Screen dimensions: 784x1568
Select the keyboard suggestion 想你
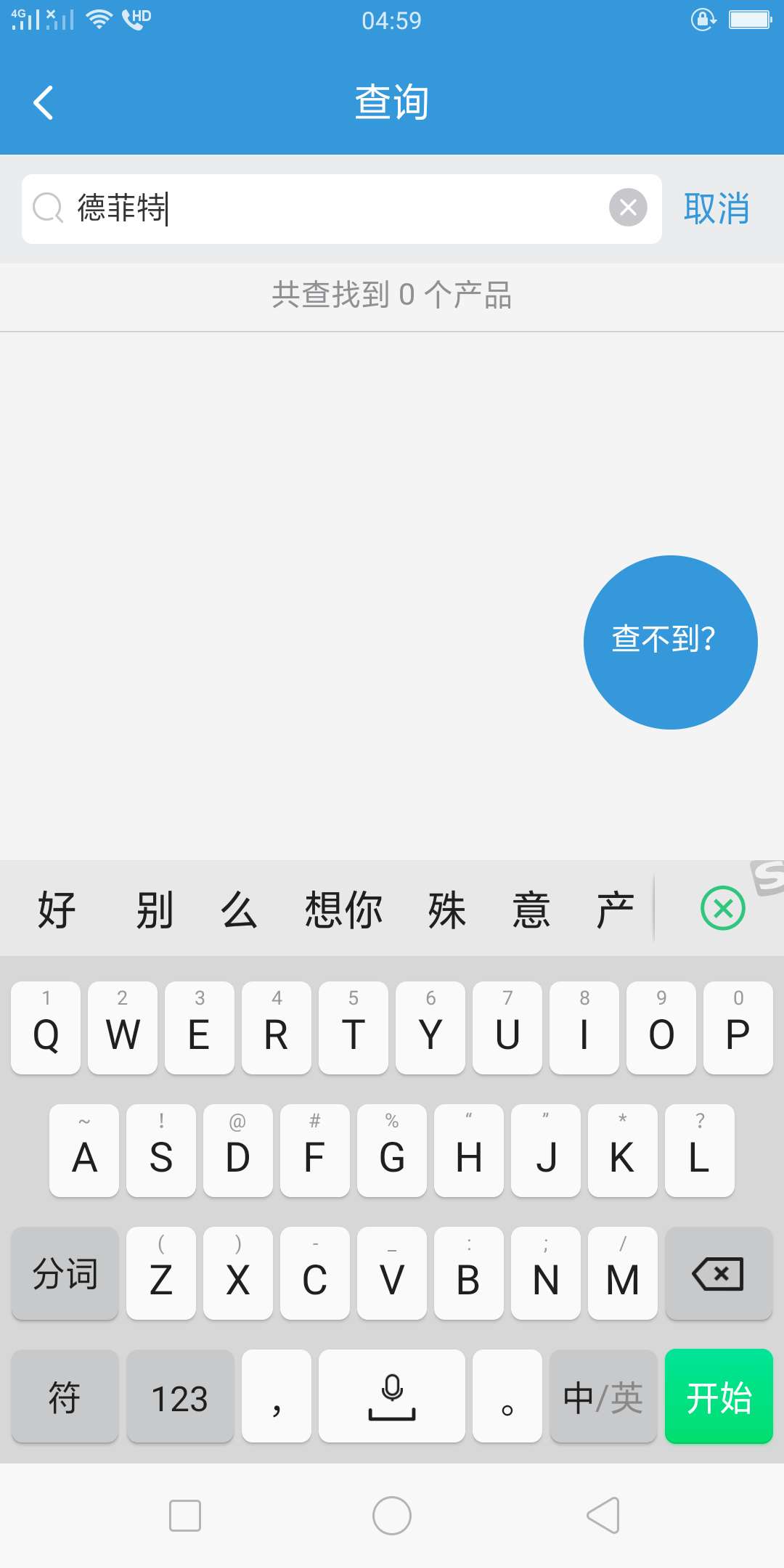(x=343, y=910)
